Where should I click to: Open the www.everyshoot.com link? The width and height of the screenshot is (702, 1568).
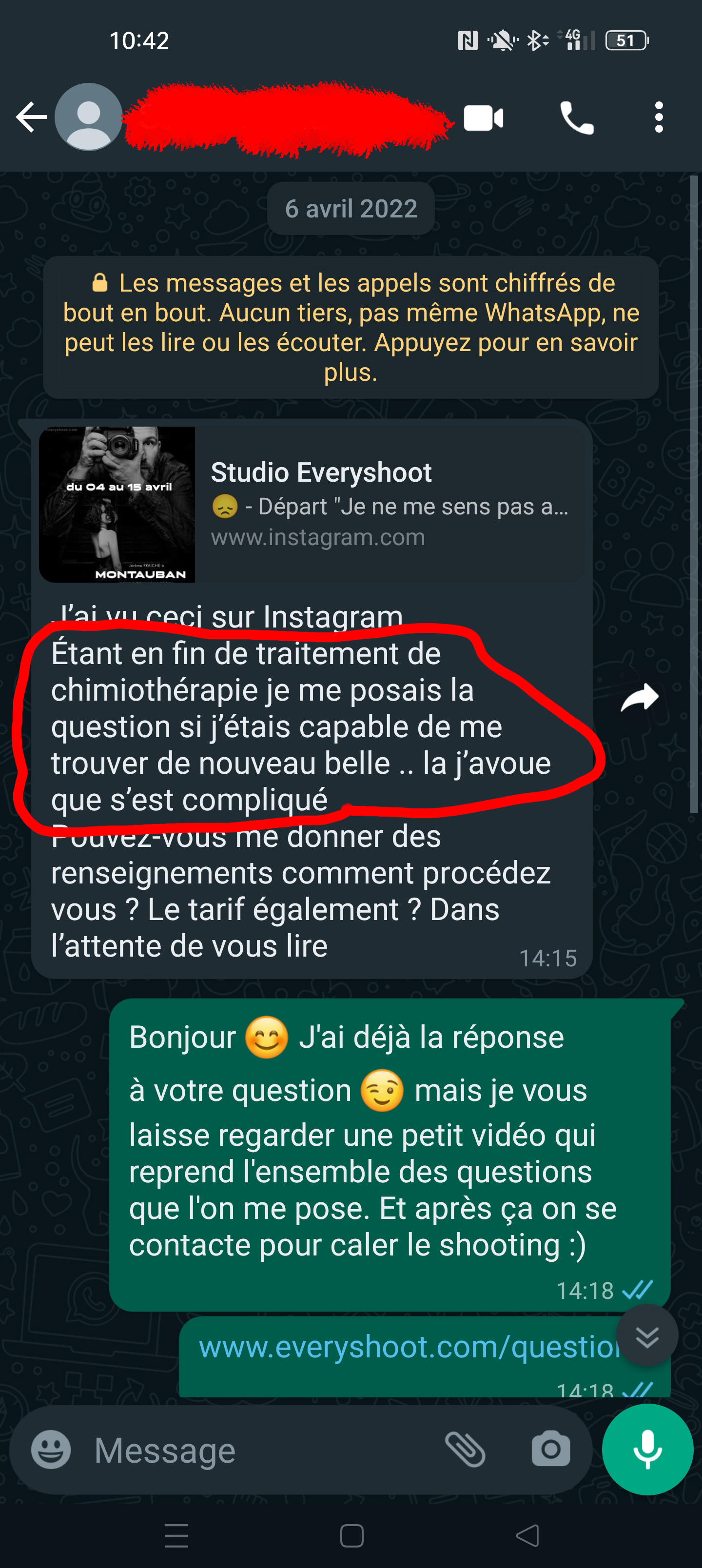coord(409,1347)
